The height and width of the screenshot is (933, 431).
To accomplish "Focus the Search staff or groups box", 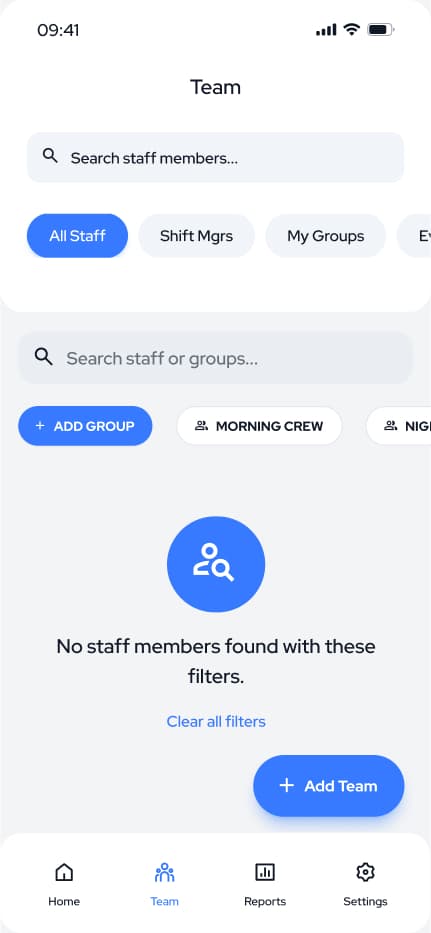I will [216, 358].
